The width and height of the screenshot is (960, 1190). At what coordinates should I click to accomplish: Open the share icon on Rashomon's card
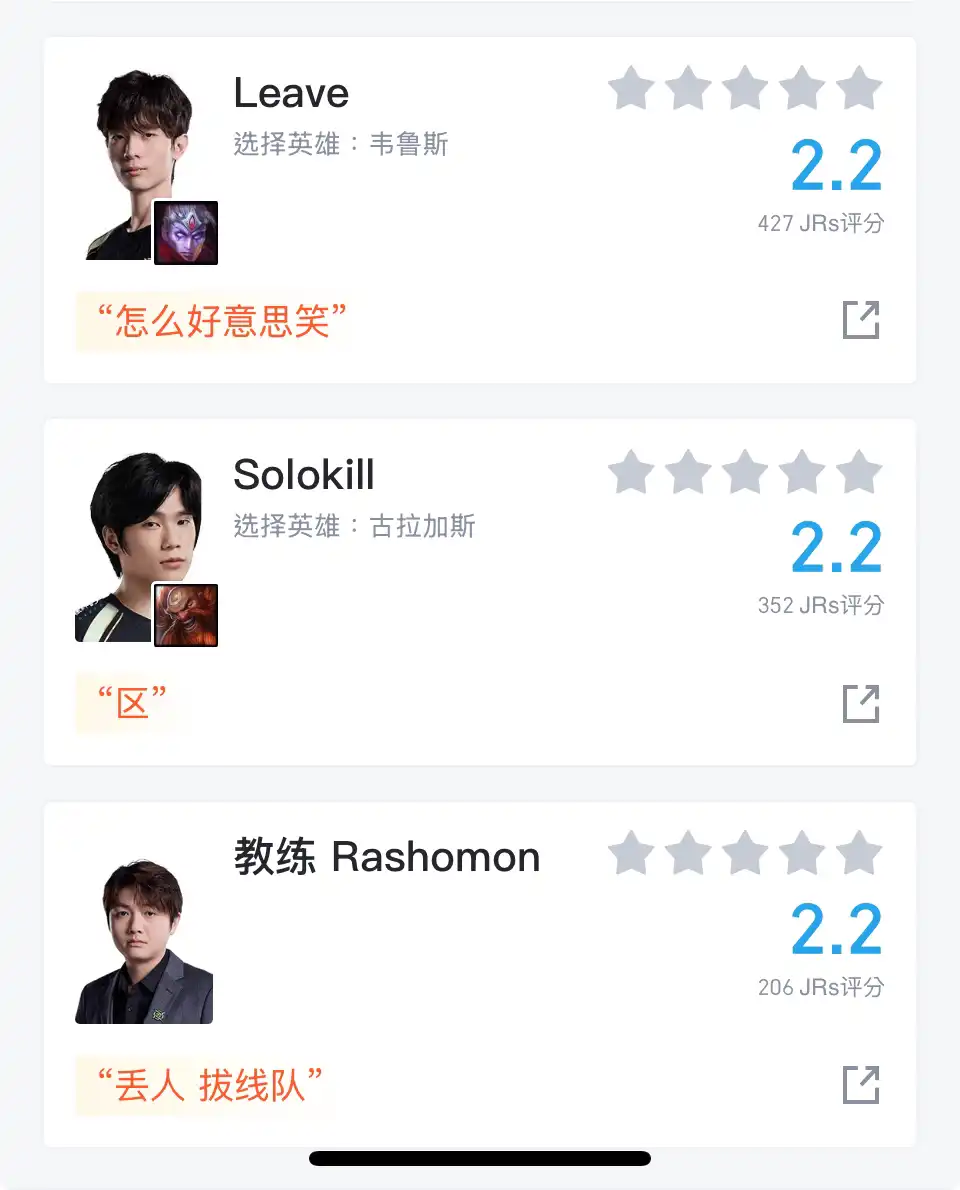[861, 1085]
